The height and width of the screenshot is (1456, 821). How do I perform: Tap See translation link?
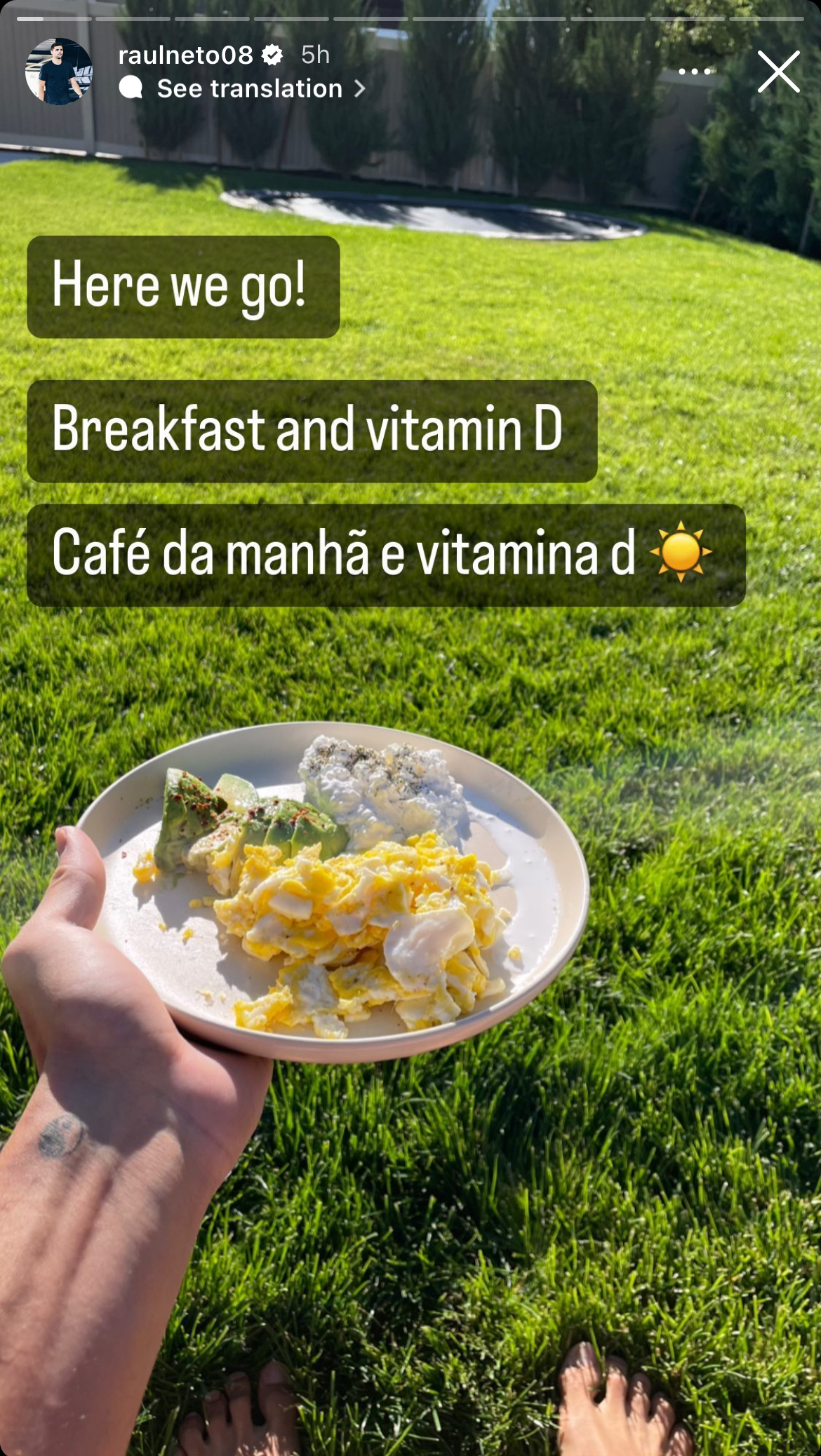point(249,89)
